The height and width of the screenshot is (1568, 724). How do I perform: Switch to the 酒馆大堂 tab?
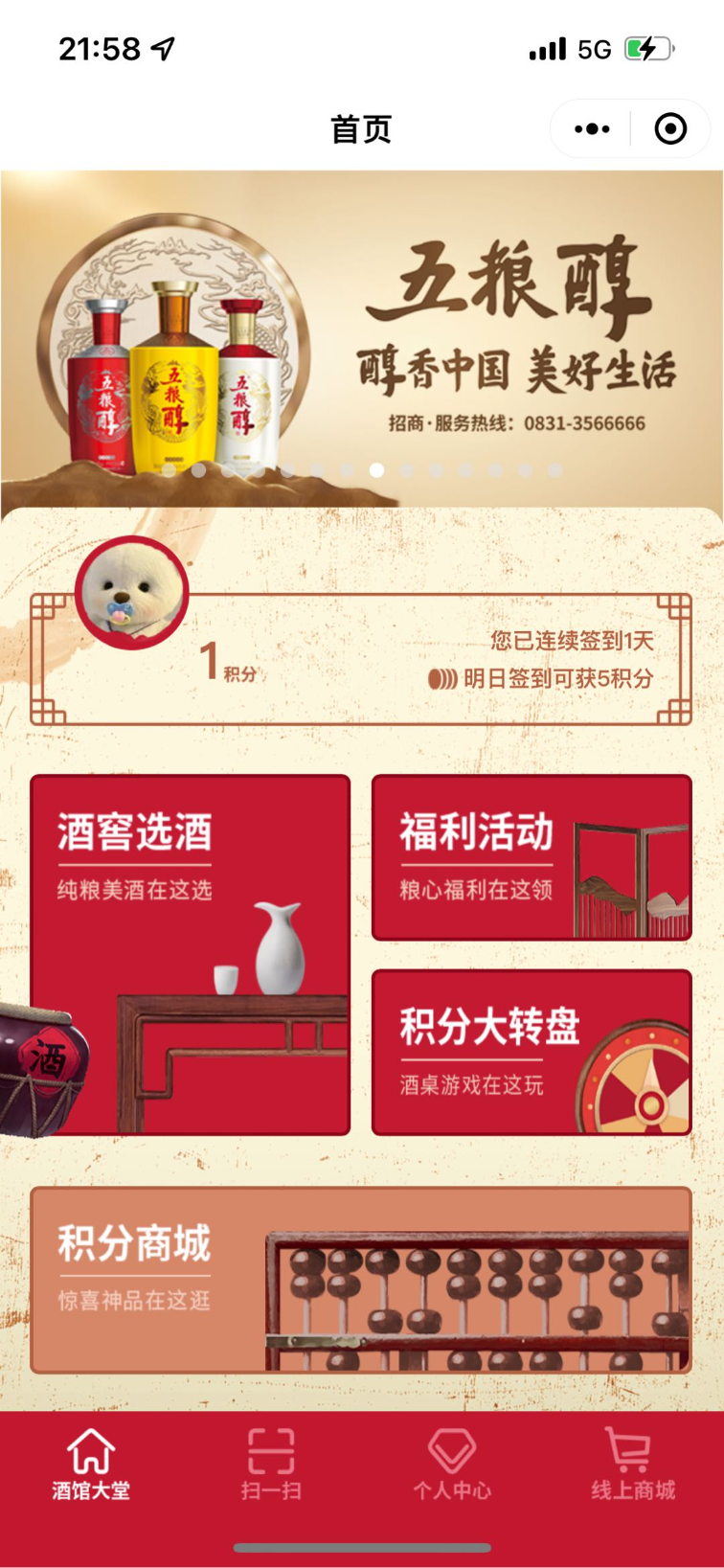pyautogui.click(x=91, y=1464)
